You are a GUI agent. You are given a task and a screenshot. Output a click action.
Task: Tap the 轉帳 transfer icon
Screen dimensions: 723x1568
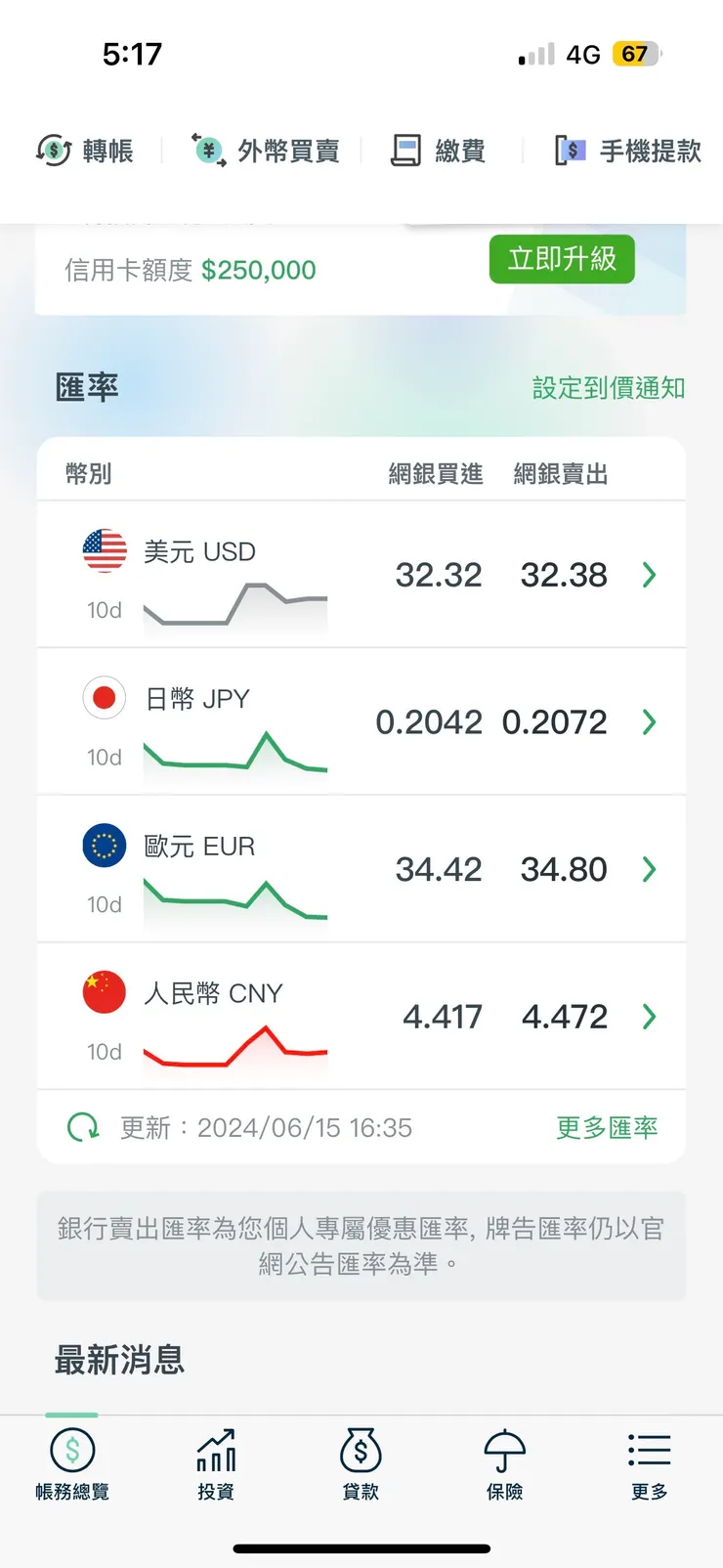point(54,150)
